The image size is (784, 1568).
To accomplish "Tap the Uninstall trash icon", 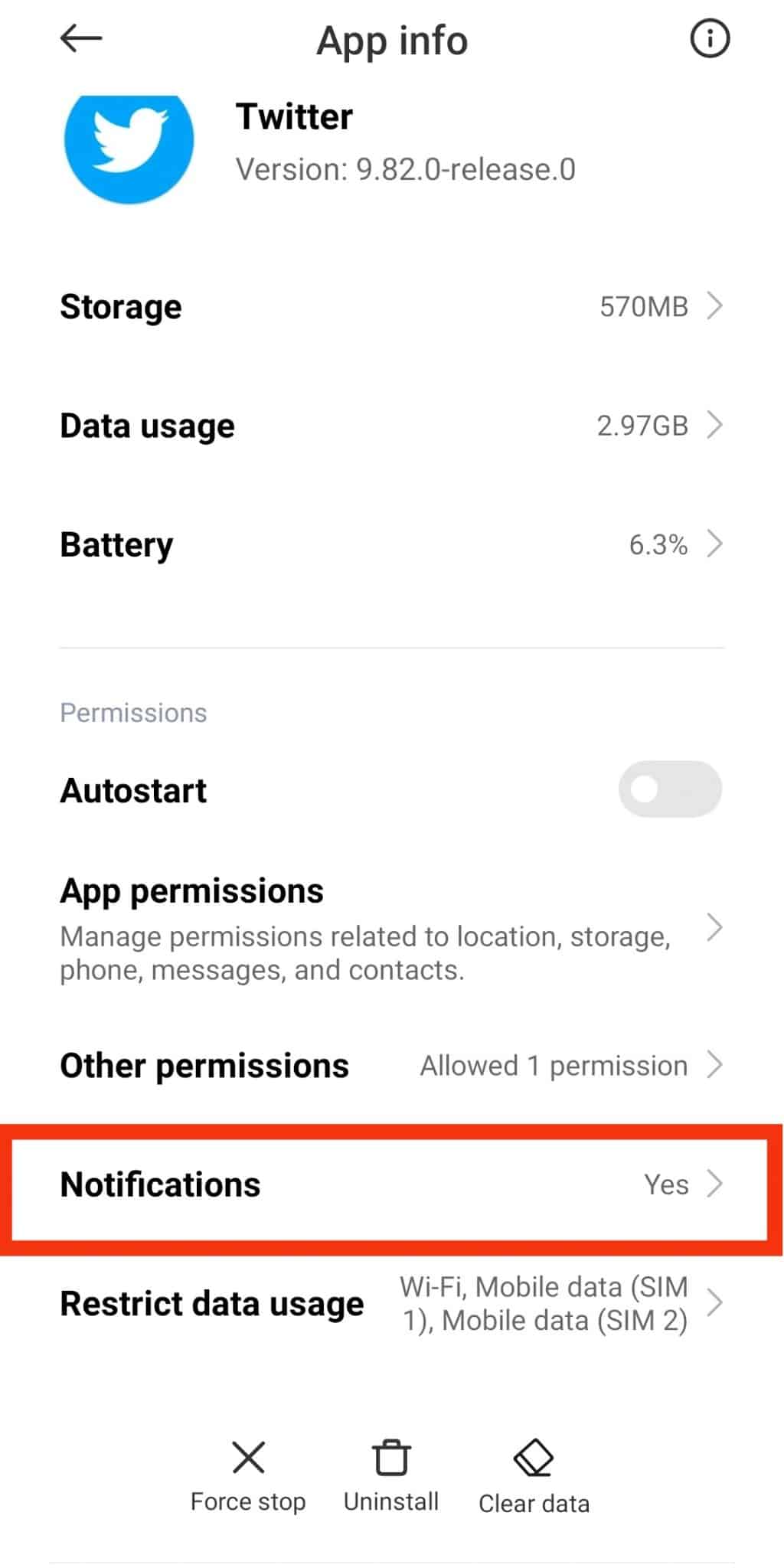I will (390, 1456).
